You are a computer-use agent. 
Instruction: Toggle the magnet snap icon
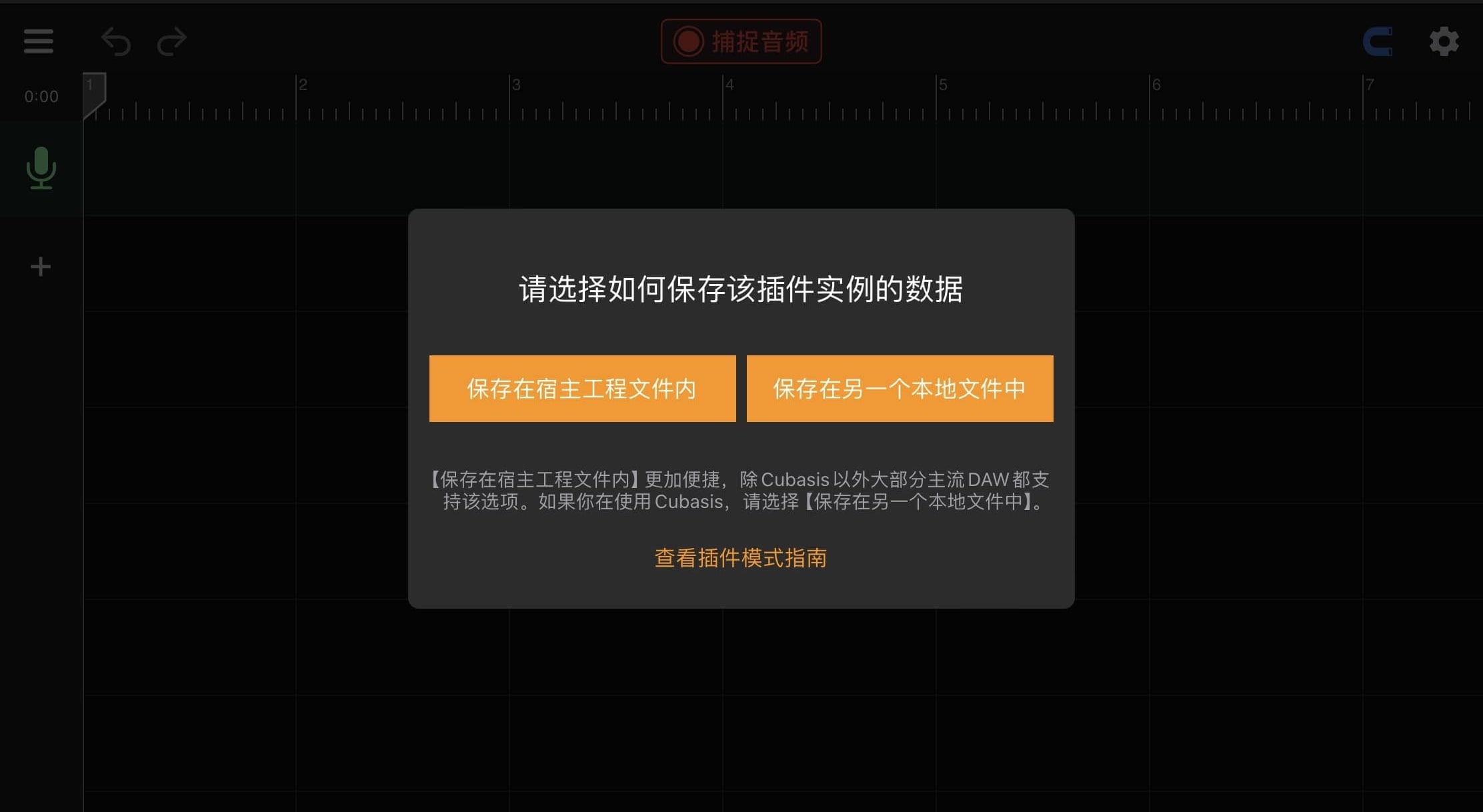coord(1378,41)
